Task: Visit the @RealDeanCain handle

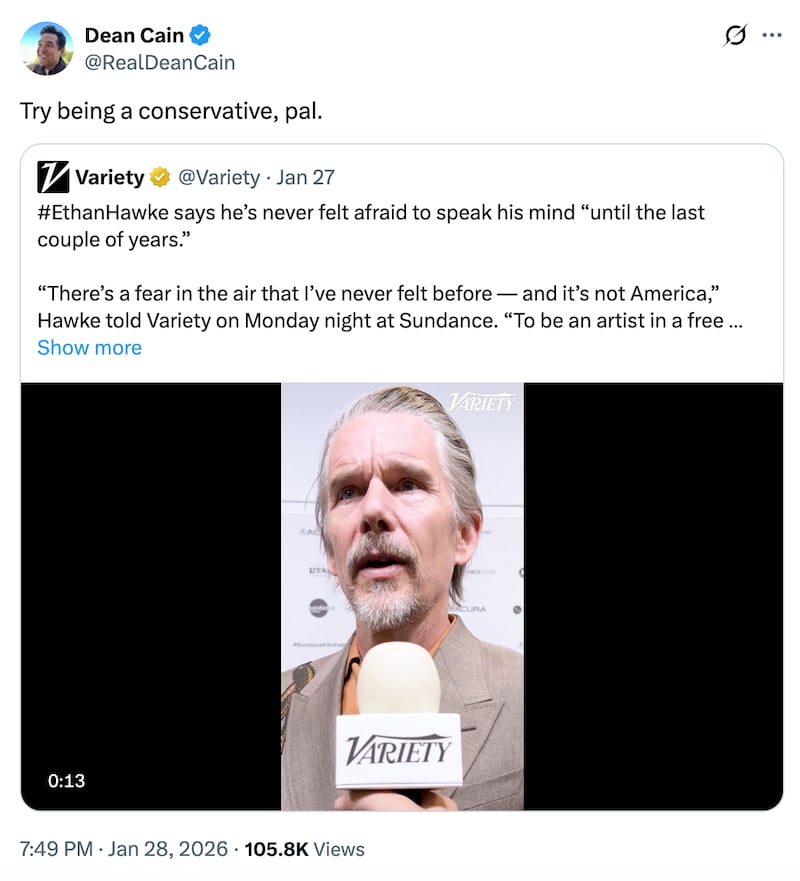Action: click(160, 62)
